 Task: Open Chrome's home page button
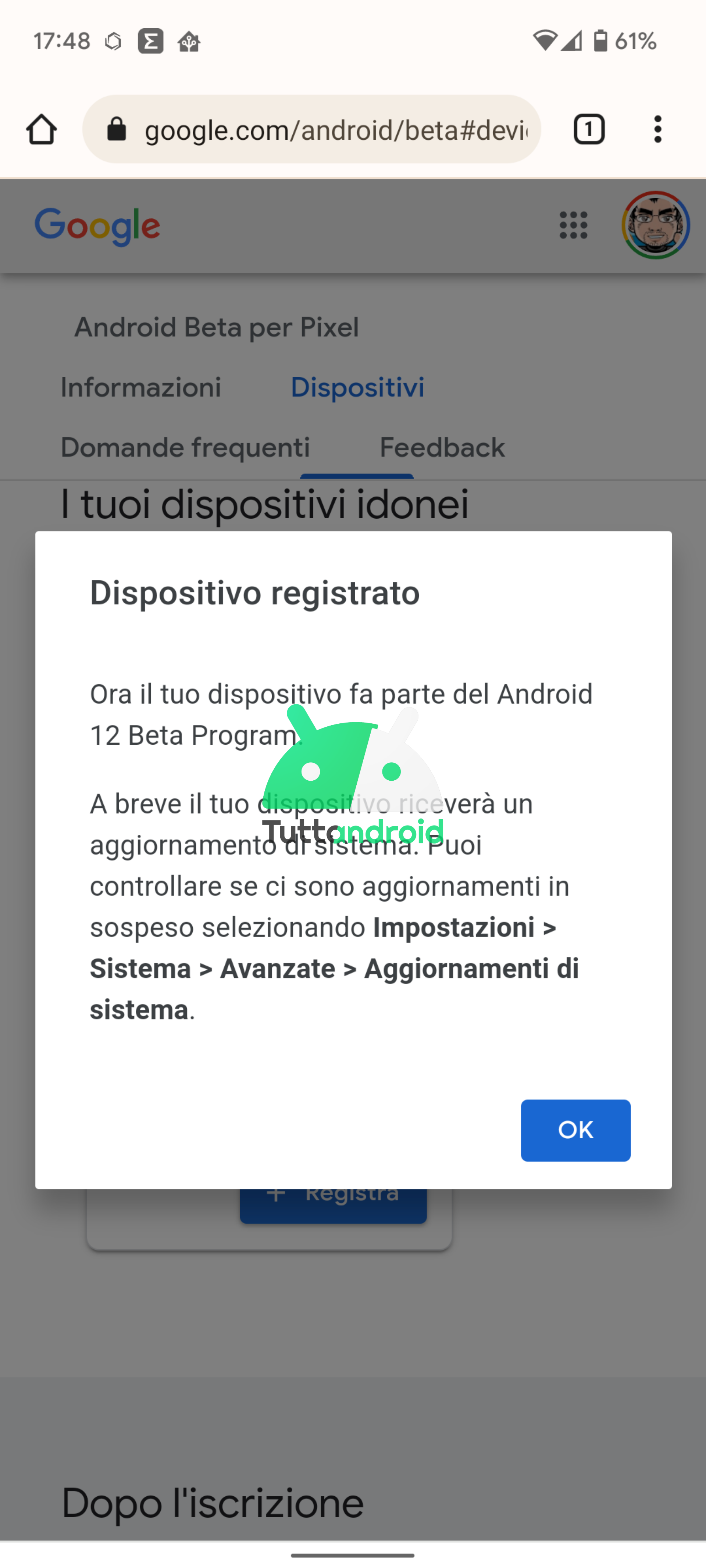(42, 129)
